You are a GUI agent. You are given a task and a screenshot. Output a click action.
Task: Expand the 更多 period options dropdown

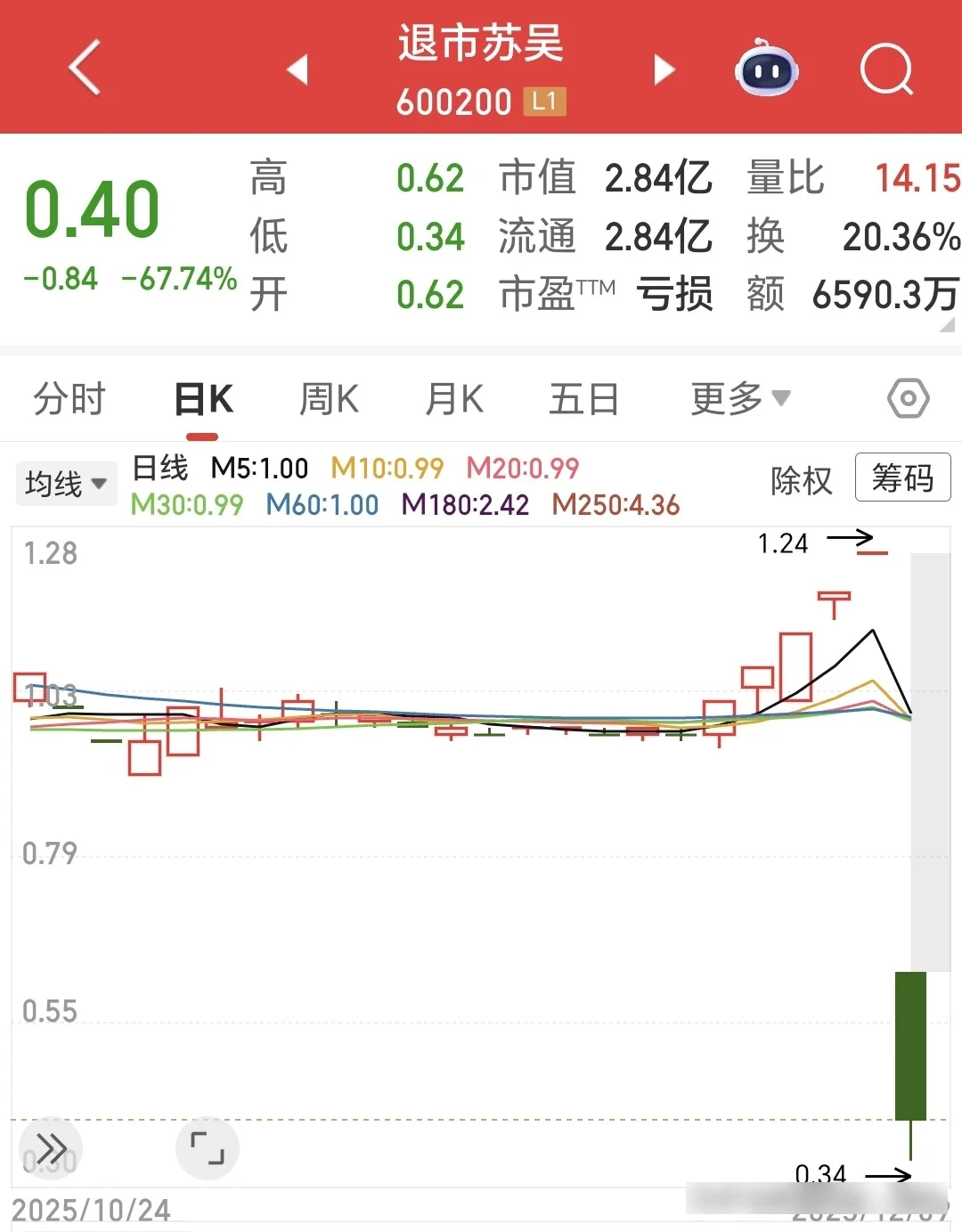[738, 398]
